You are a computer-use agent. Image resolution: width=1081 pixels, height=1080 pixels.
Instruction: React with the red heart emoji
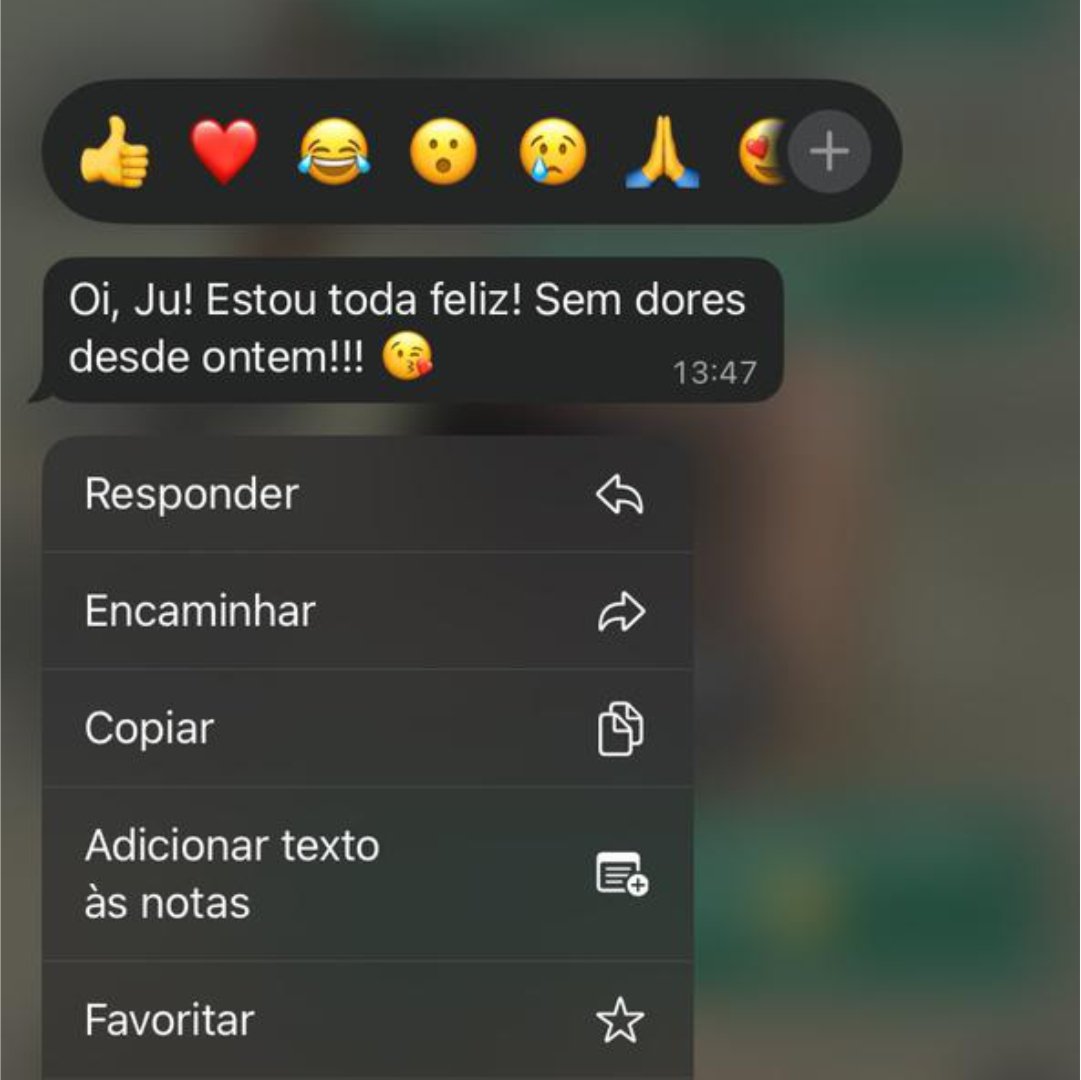click(224, 152)
